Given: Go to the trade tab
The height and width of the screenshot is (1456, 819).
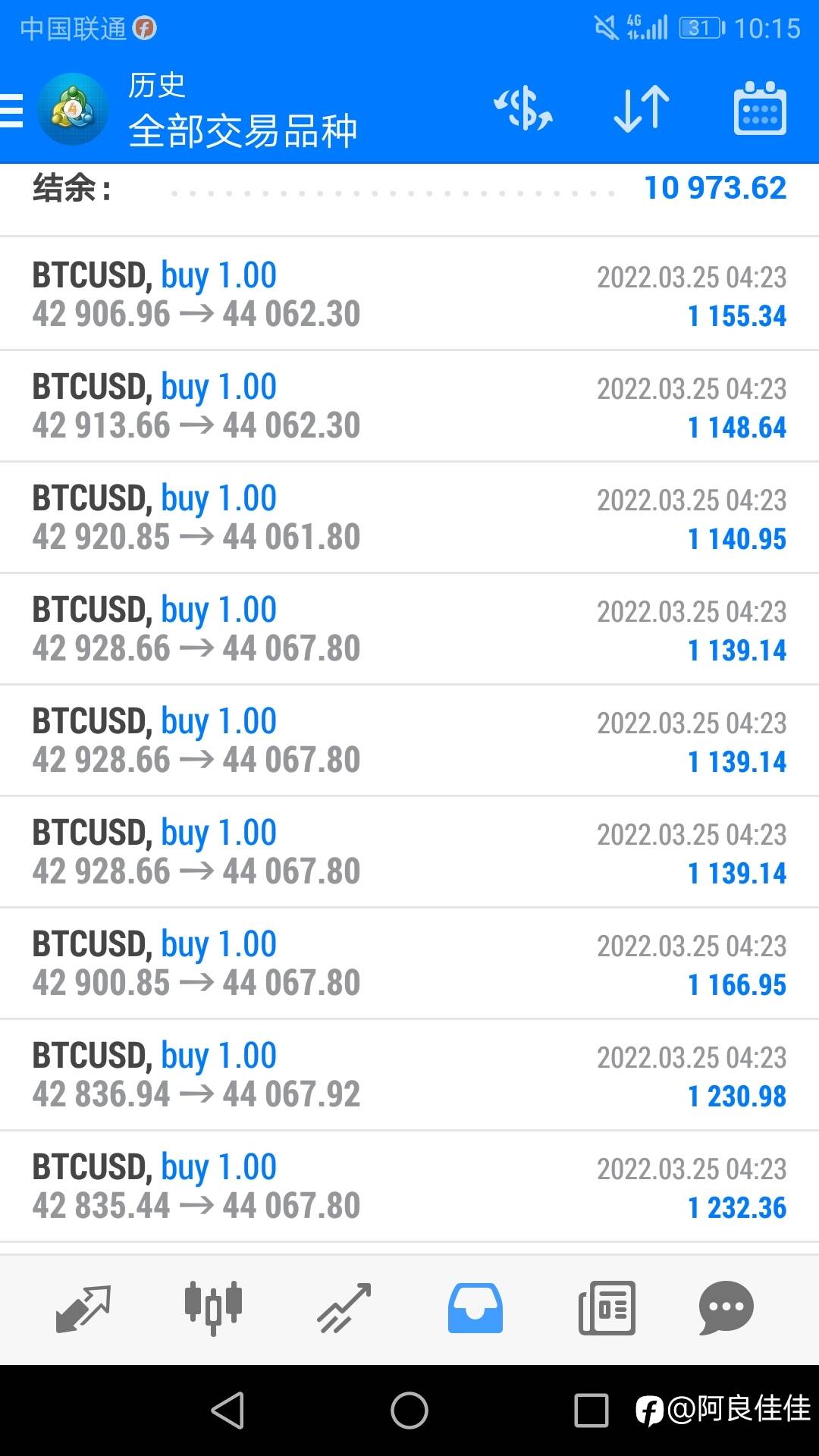Looking at the screenshot, I should [344, 1308].
